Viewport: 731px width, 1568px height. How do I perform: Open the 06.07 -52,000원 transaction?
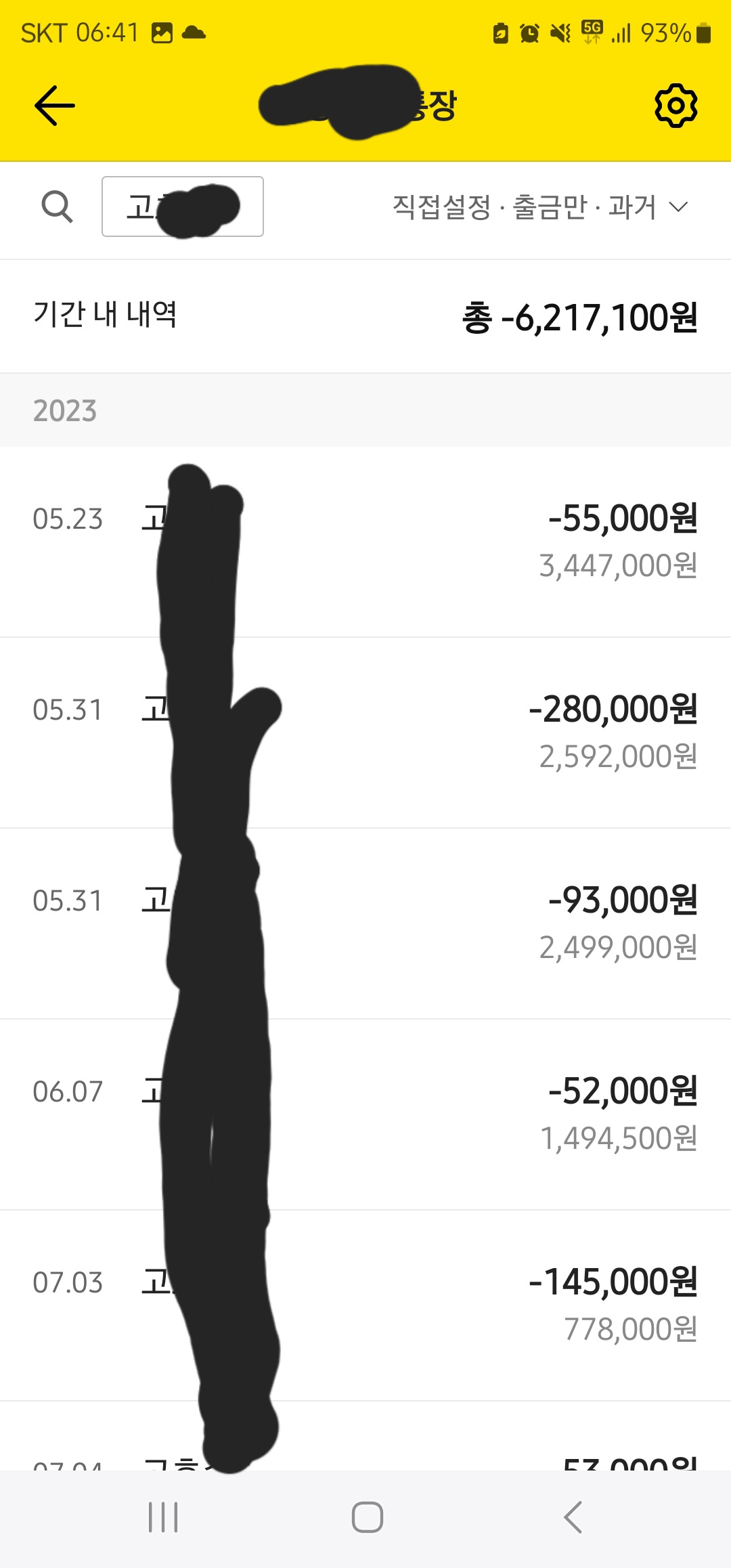pos(365,1114)
